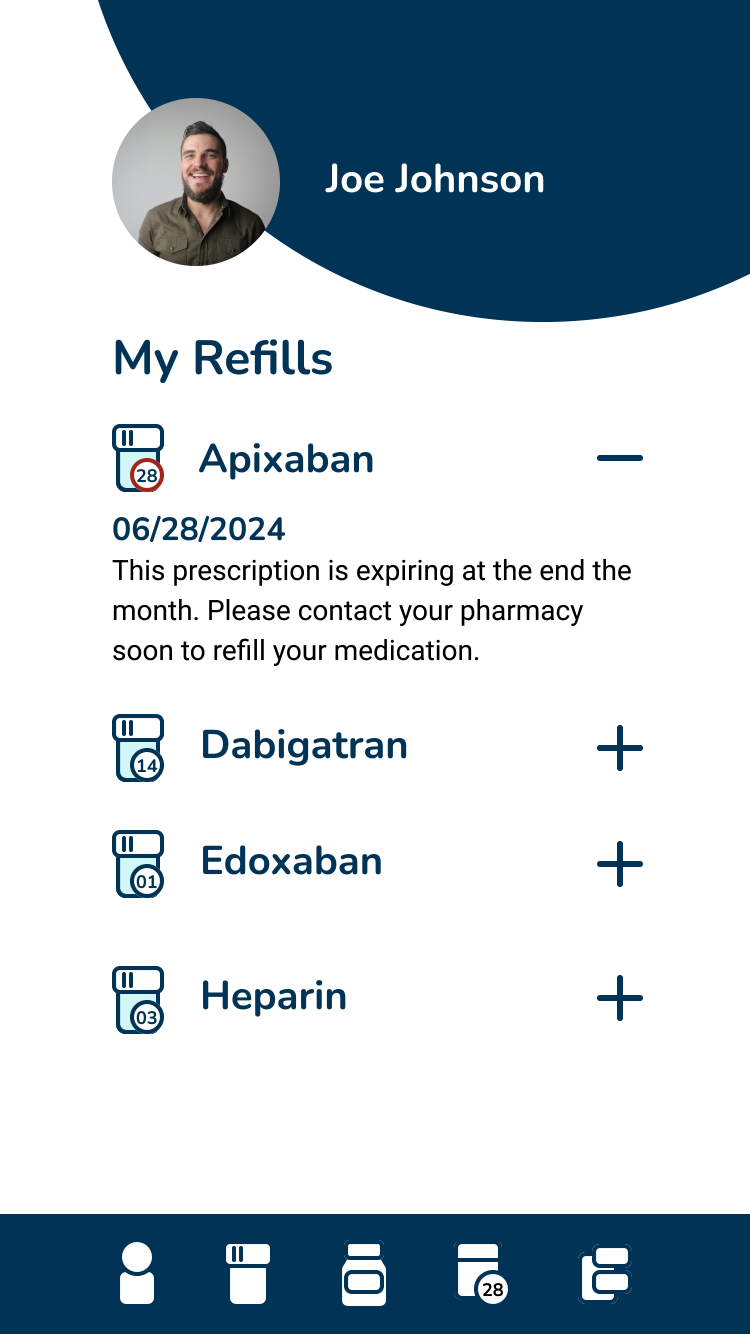Click the Joe Johnson name label
The height and width of the screenshot is (1334, 750).
tap(435, 180)
